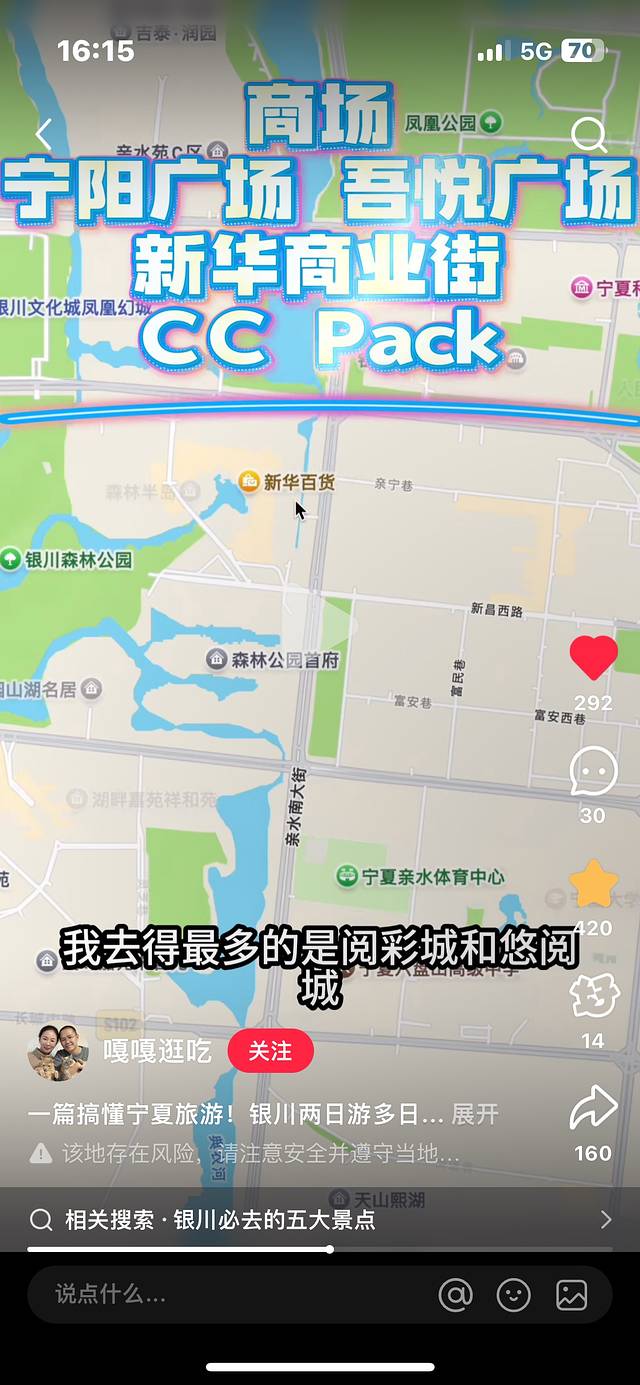Tap the 说点什么 comment field
640x1385 pixels.
coord(200,1295)
